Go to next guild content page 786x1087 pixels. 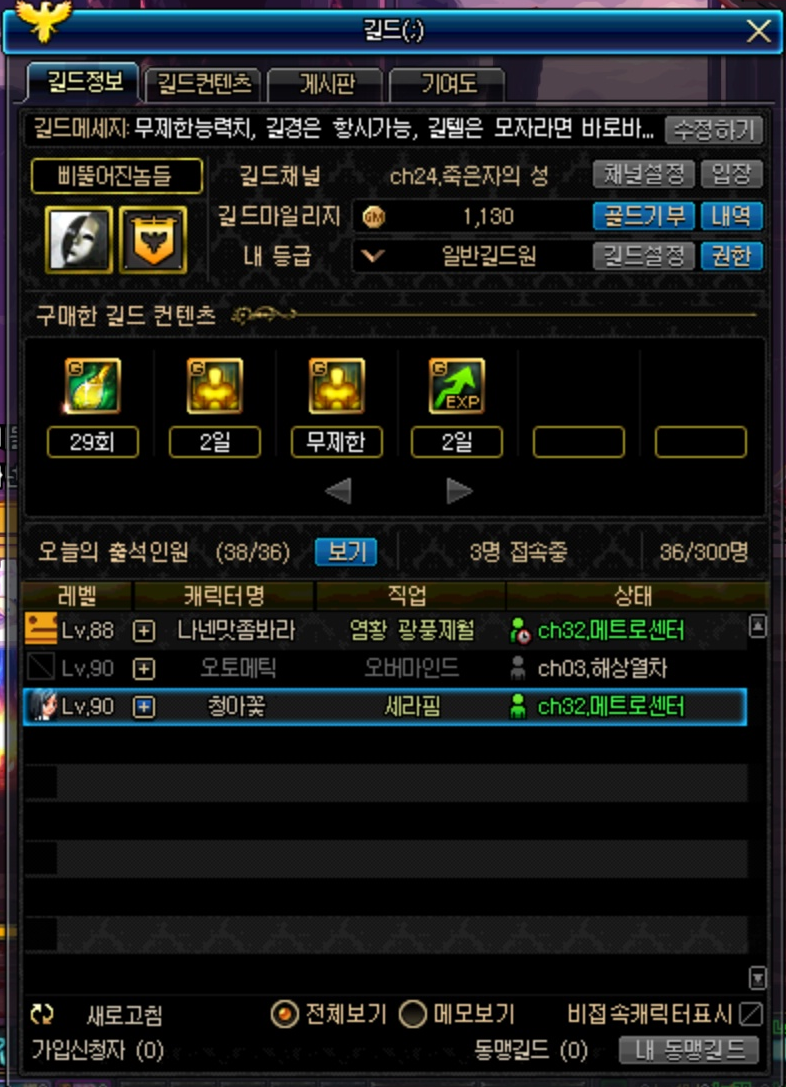459,490
